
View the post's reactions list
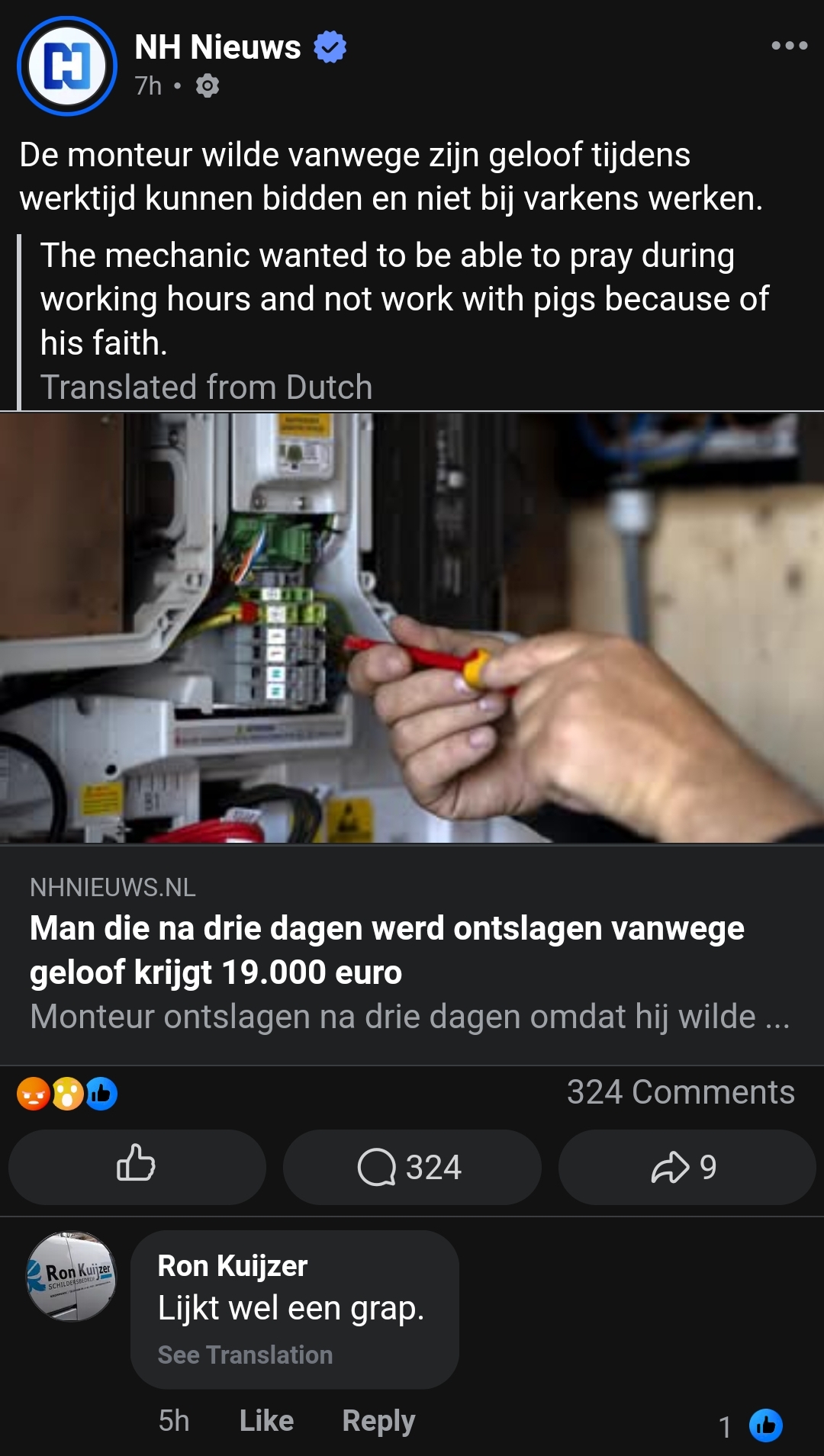[x=67, y=1094]
